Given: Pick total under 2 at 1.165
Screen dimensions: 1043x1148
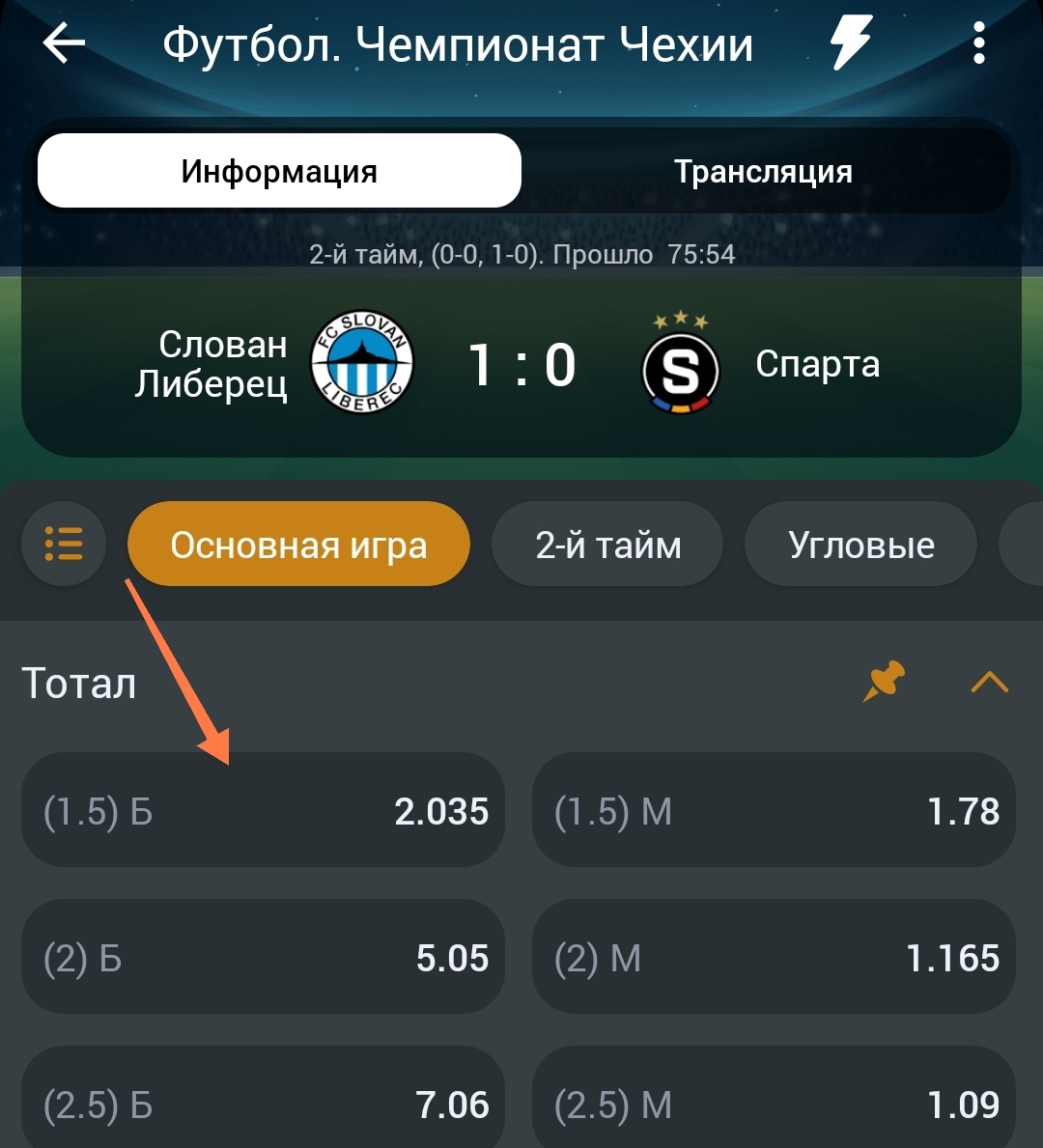Looking at the screenshot, I should pyautogui.click(x=774, y=957).
